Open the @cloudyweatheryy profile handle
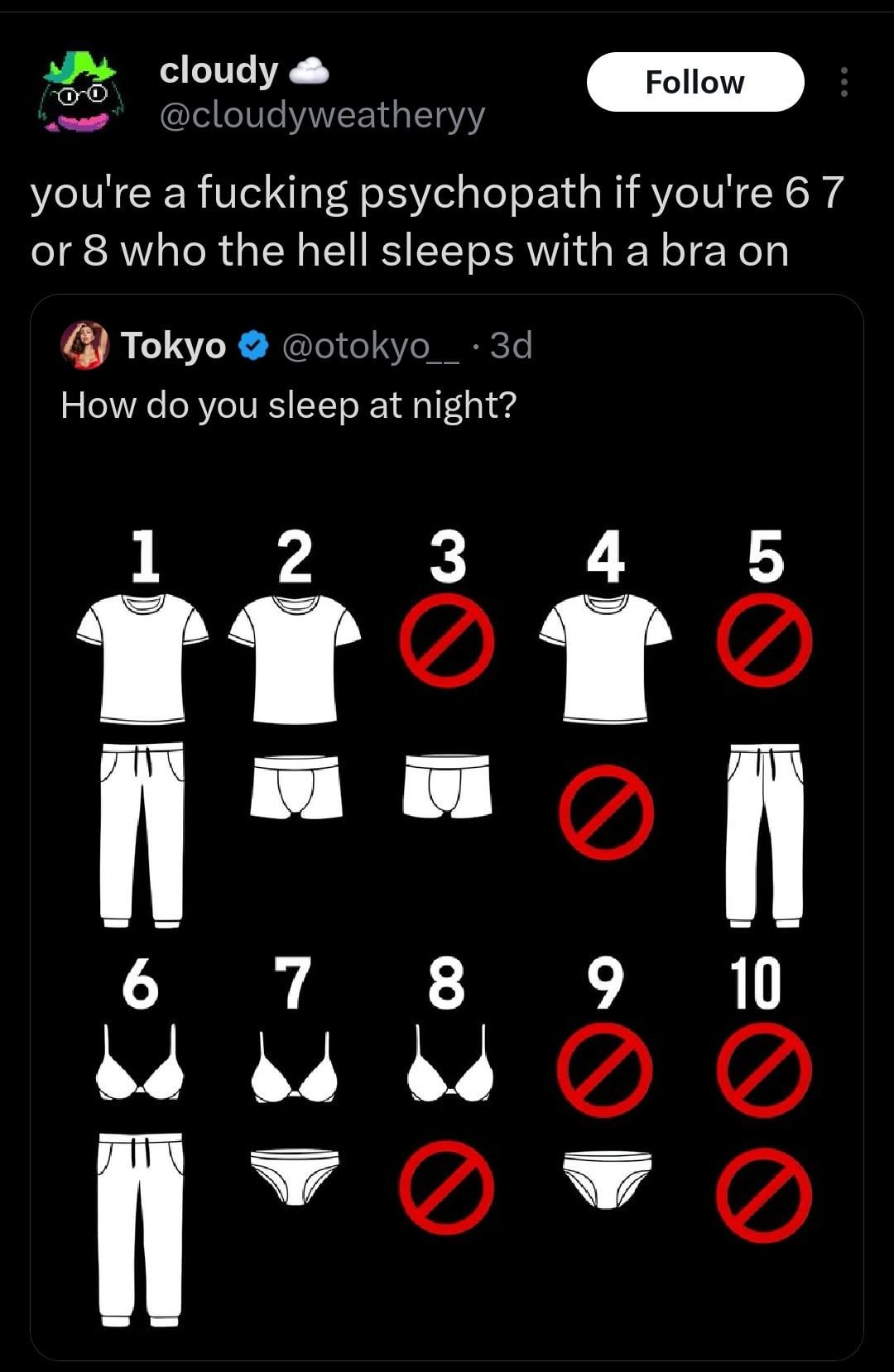The width and height of the screenshot is (894, 1372). coord(322,115)
